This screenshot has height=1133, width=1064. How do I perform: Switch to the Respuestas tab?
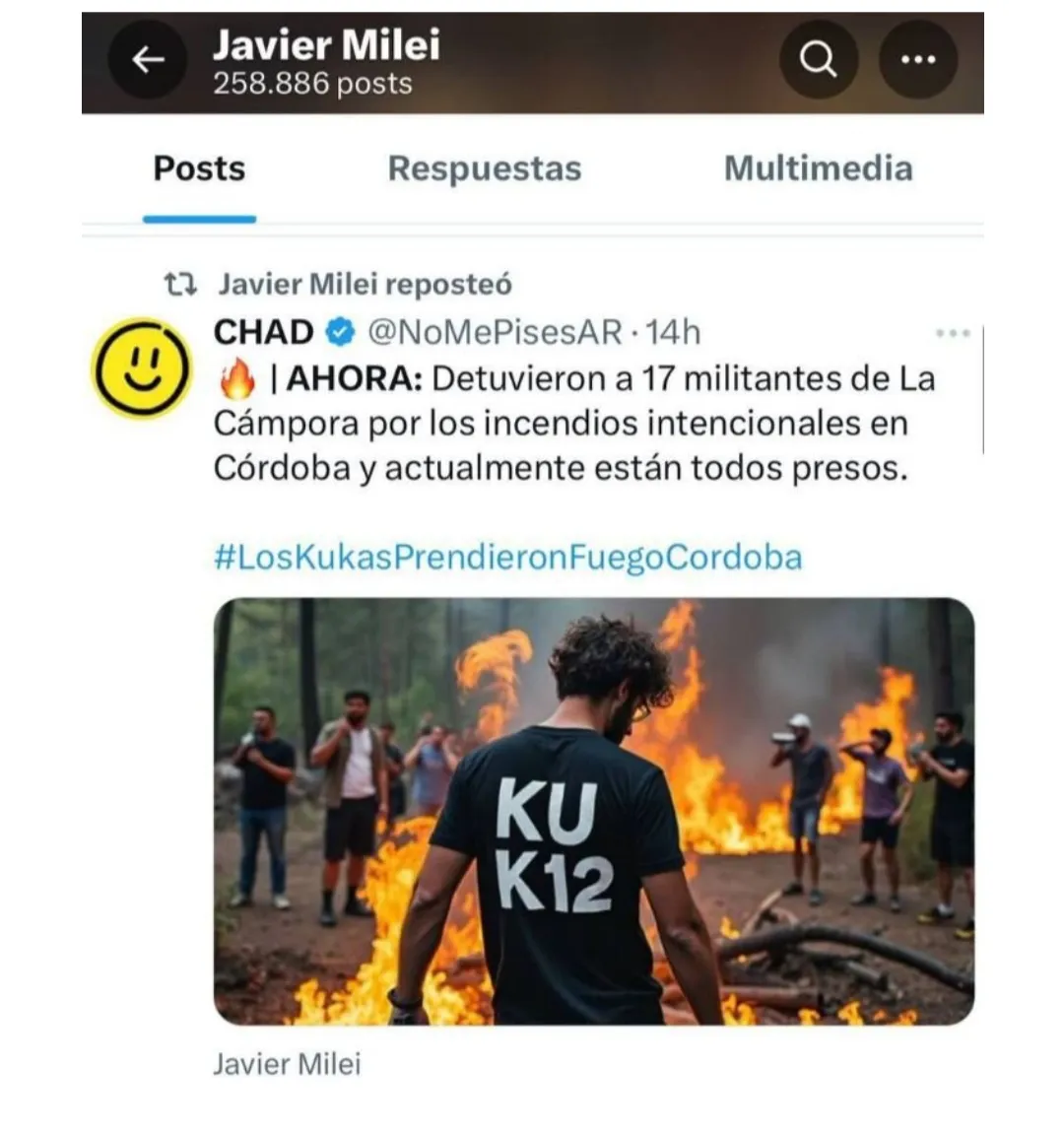(484, 168)
